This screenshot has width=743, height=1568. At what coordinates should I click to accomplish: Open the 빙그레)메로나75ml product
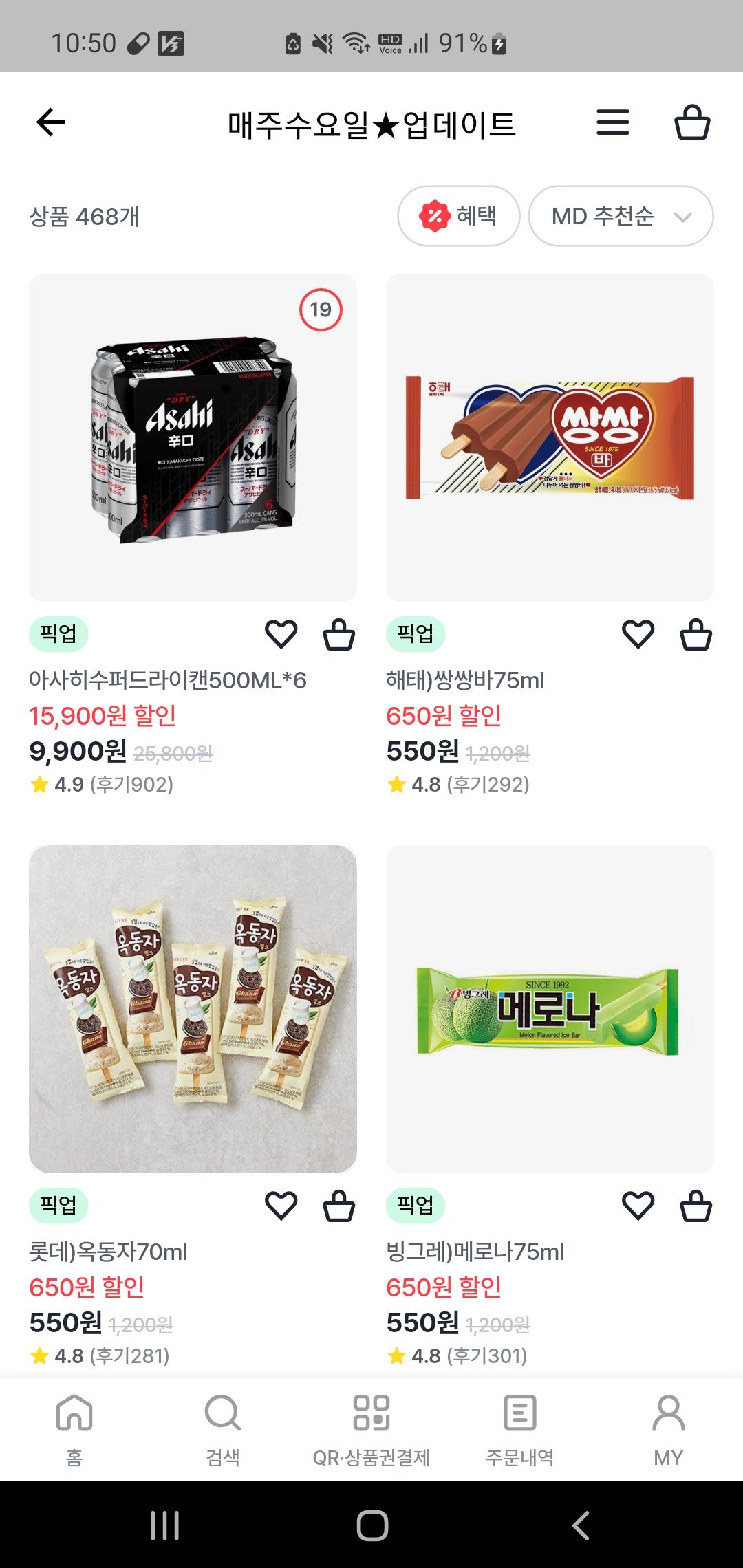tap(550, 1009)
